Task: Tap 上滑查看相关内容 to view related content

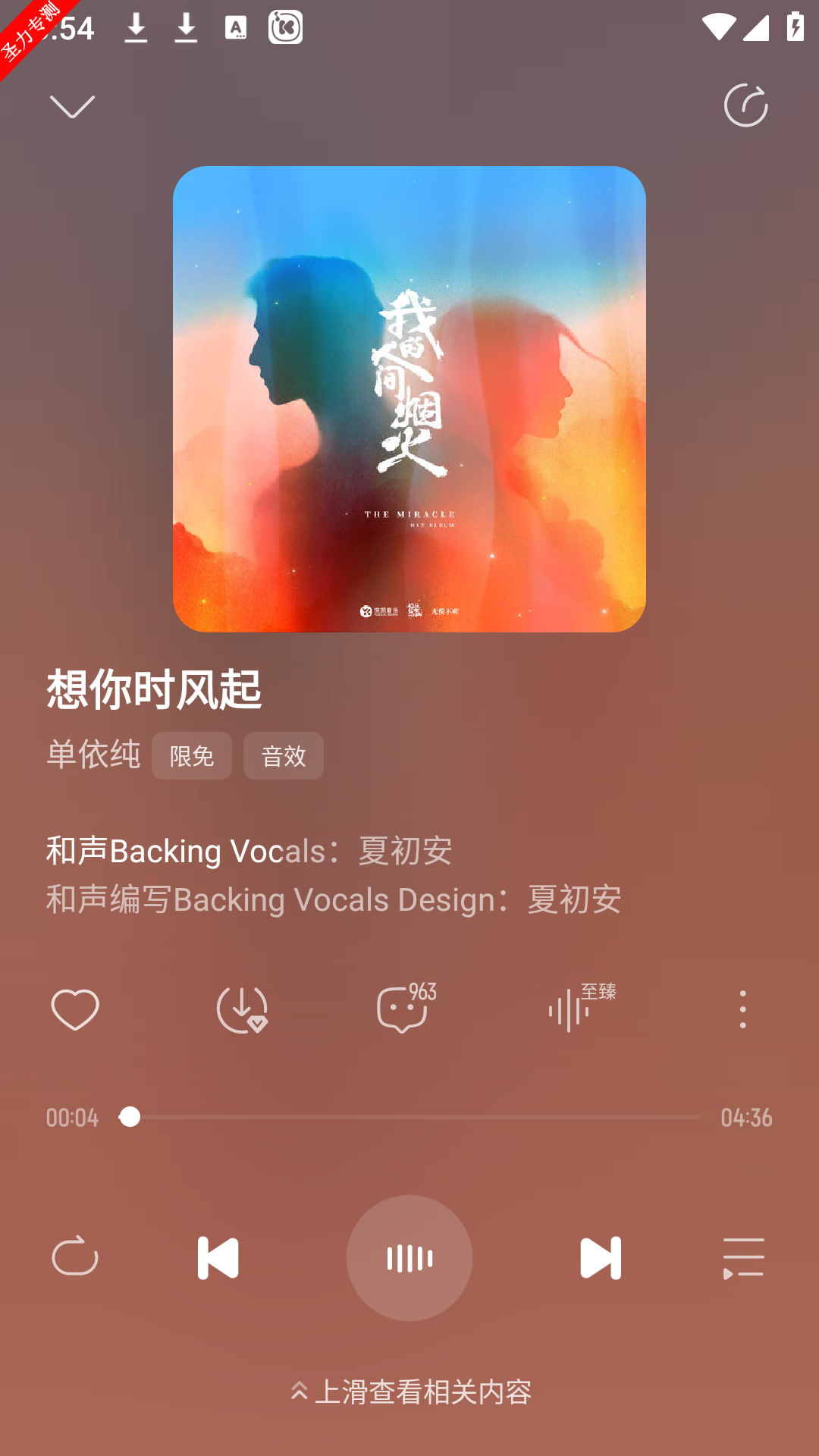Action: [411, 1392]
